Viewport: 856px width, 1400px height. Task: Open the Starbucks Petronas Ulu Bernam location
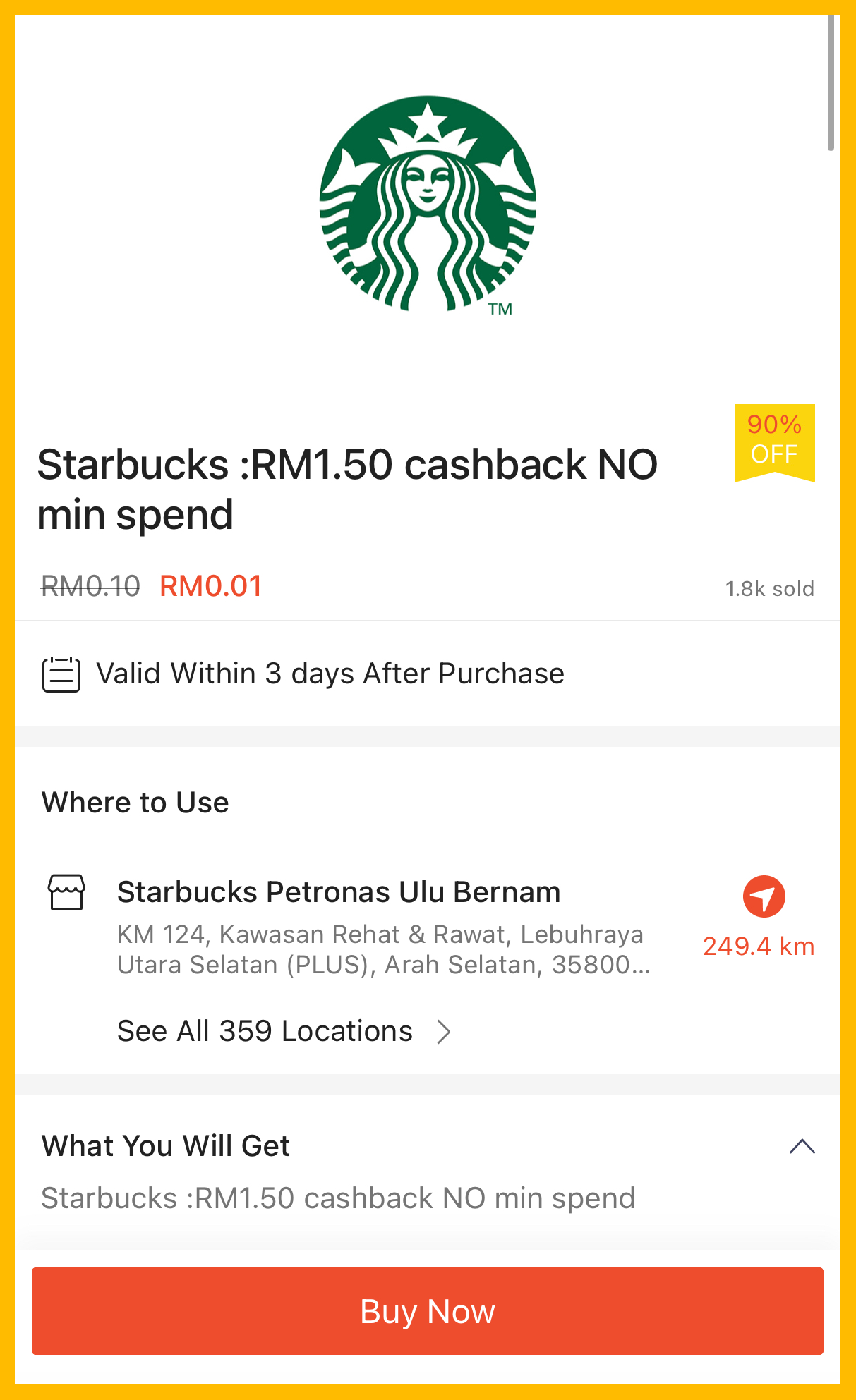(x=339, y=893)
